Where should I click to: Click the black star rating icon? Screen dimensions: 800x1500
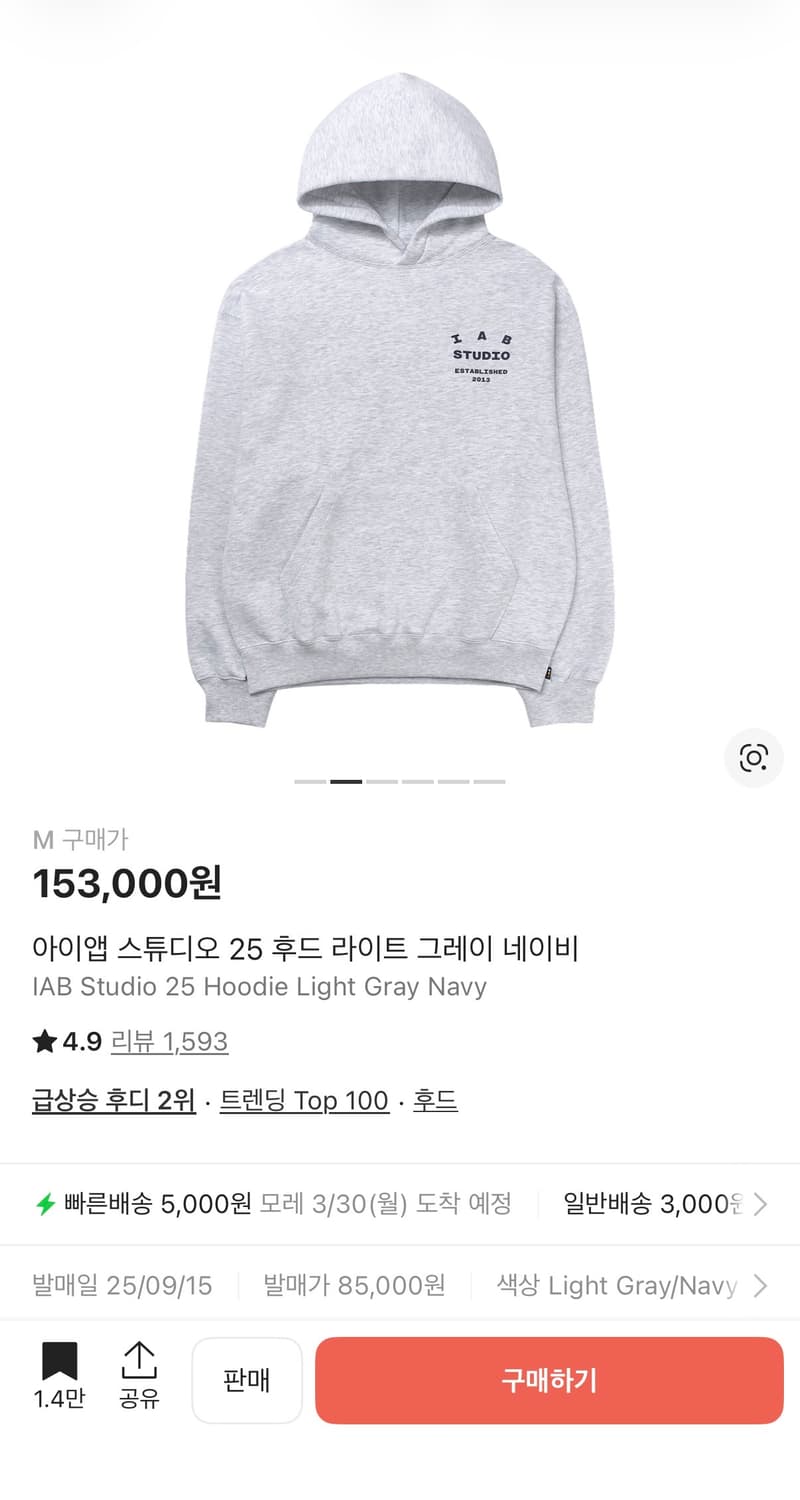[x=44, y=1041]
